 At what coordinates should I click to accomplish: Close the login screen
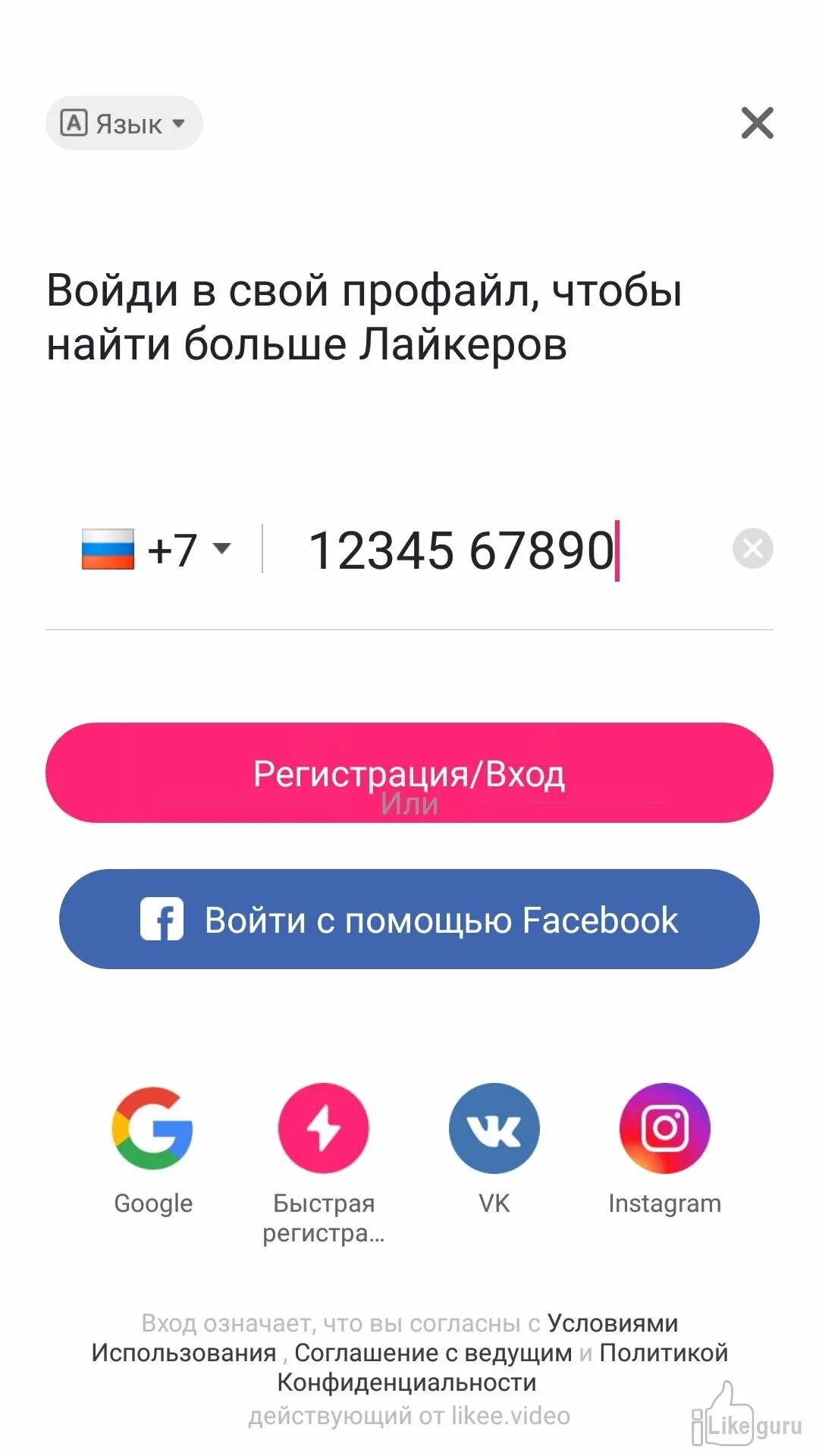[757, 123]
